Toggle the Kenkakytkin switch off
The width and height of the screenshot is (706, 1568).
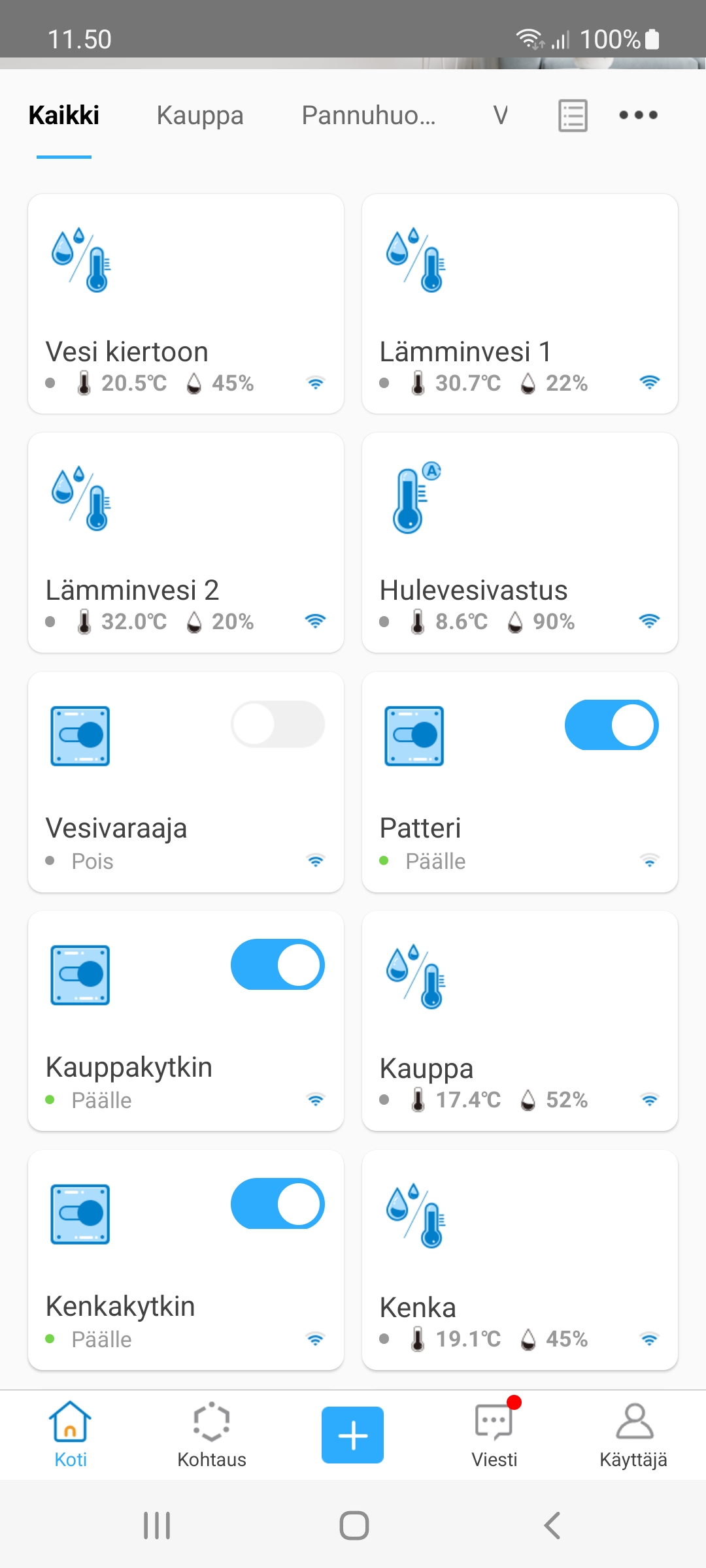pos(278,1203)
